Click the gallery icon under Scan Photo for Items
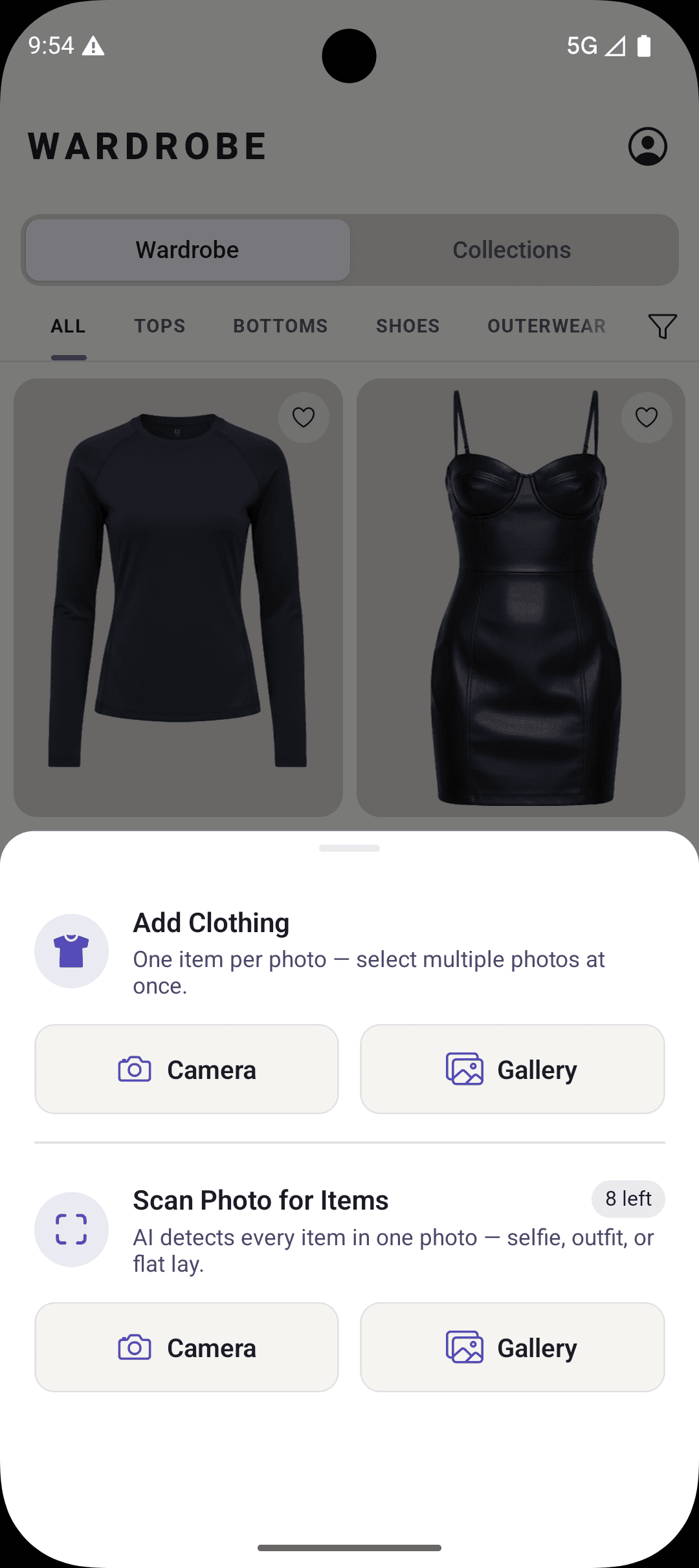The width and height of the screenshot is (699, 1568). click(463, 1347)
